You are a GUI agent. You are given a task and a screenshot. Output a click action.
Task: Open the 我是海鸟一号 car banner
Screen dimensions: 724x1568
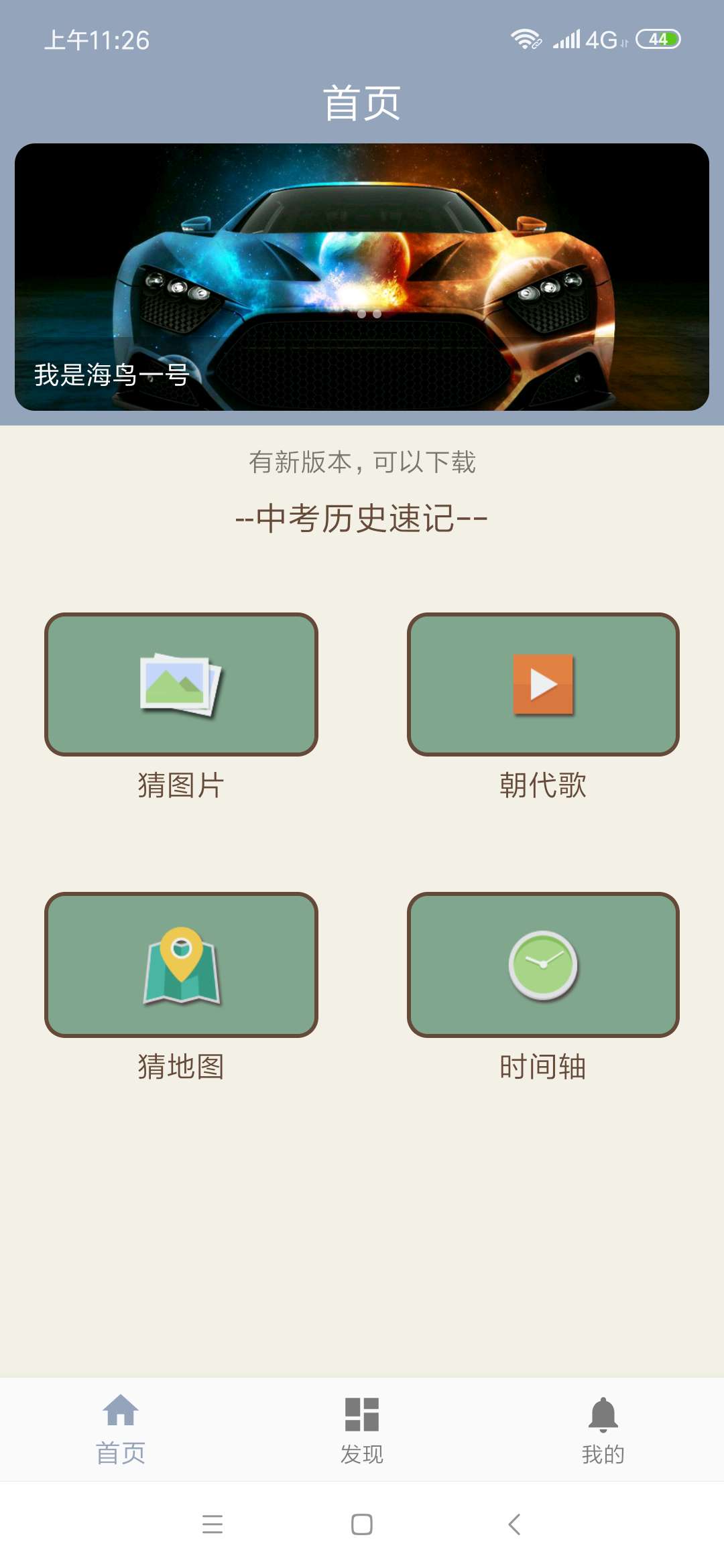click(x=362, y=277)
